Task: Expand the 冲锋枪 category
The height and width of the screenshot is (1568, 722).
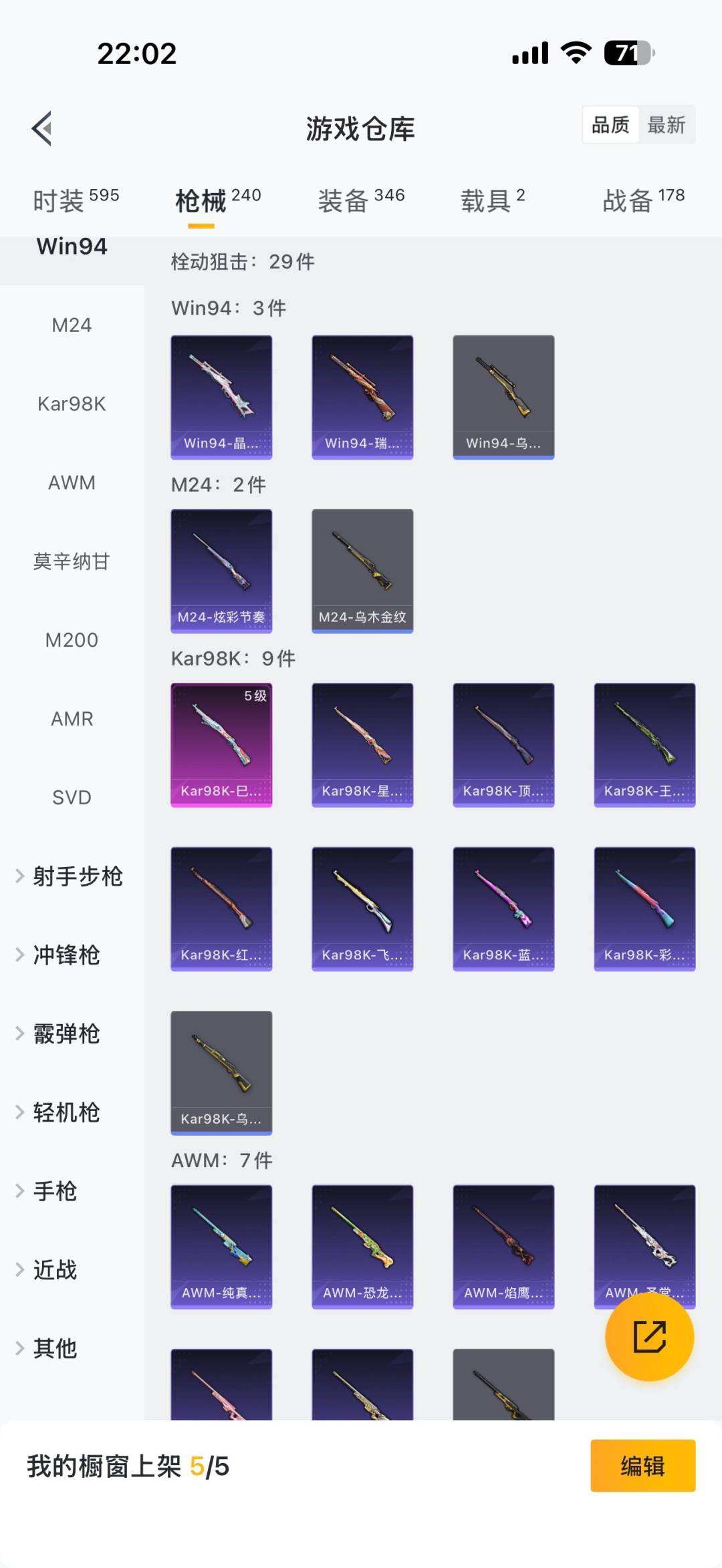Action: click(66, 955)
